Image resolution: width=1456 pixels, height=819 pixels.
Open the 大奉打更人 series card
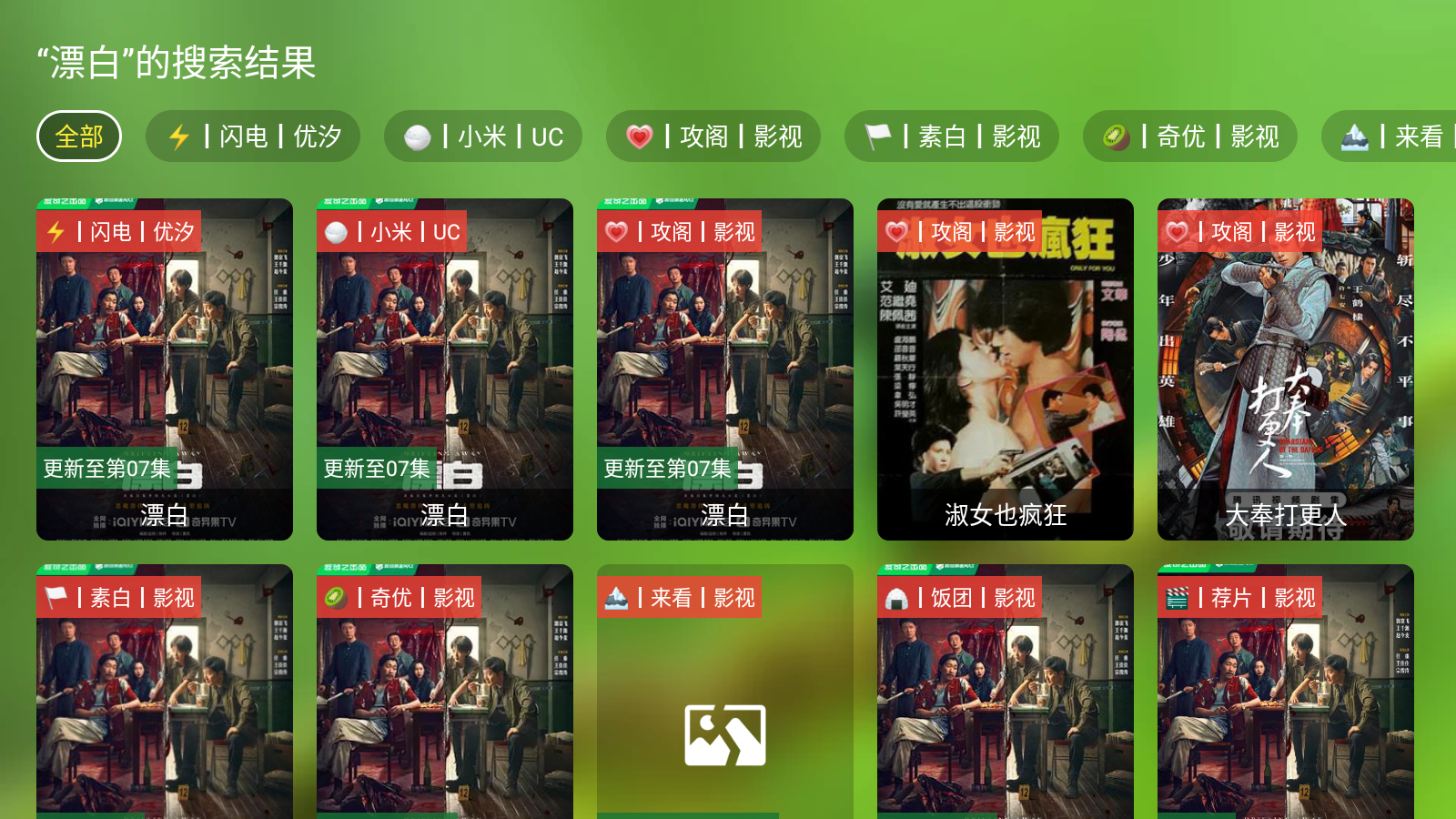pyautogui.click(x=1286, y=369)
